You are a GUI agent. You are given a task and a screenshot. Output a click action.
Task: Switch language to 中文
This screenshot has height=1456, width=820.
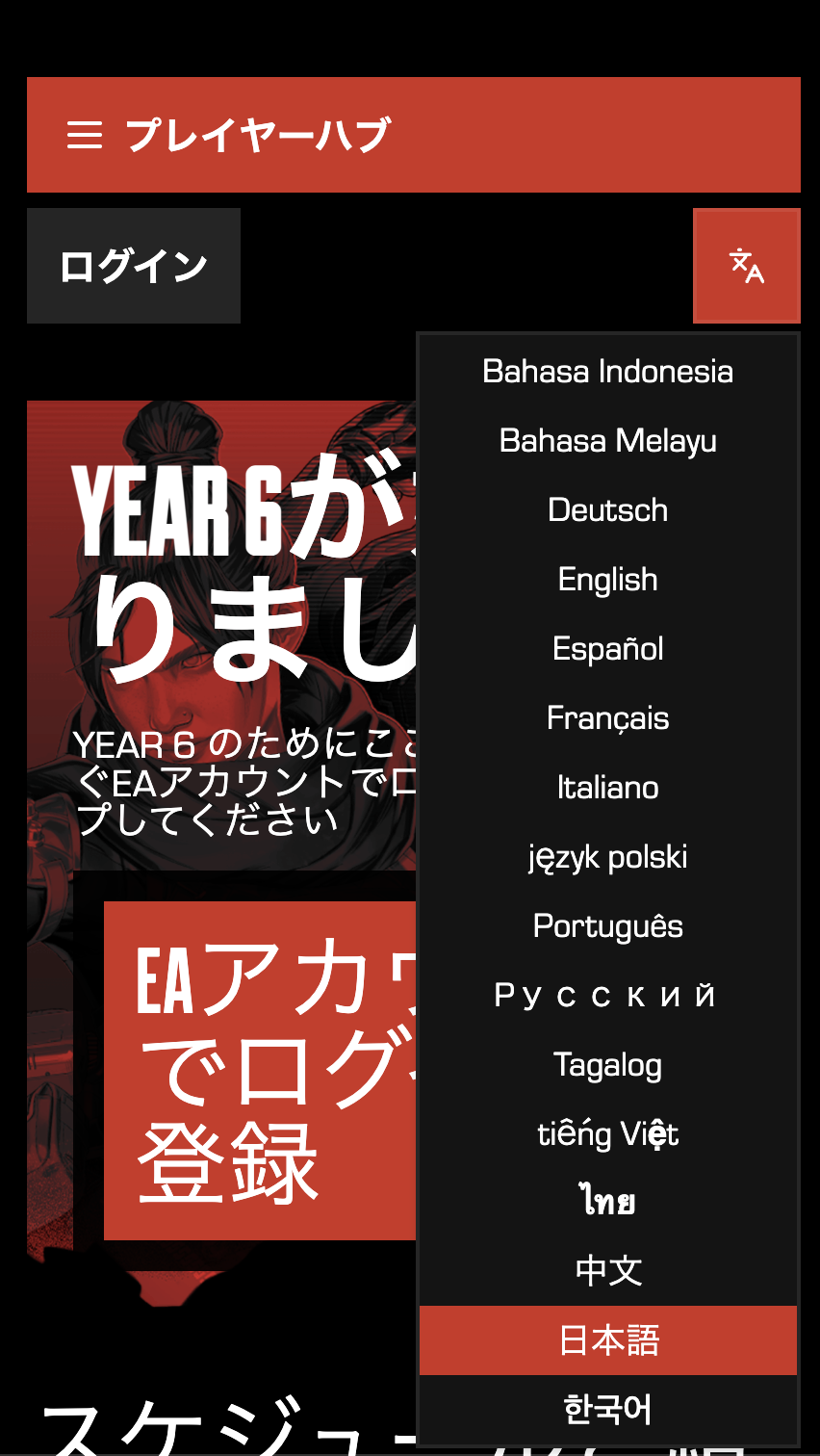pos(608,1271)
